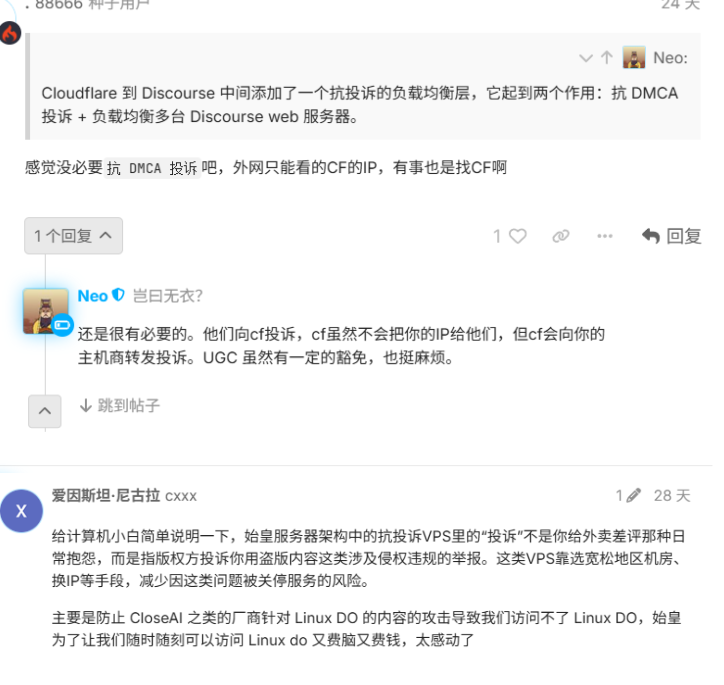The height and width of the screenshot is (685, 724).
Task: Jump to the quoted post via up arrow
Action: point(606,58)
